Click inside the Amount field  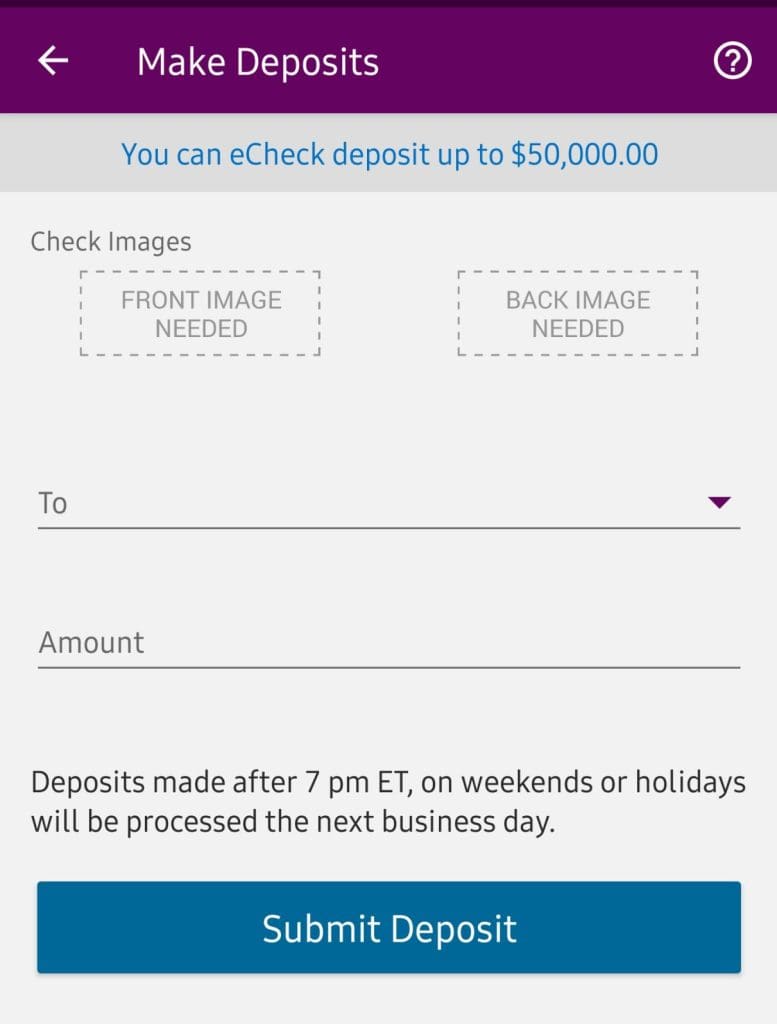point(388,643)
